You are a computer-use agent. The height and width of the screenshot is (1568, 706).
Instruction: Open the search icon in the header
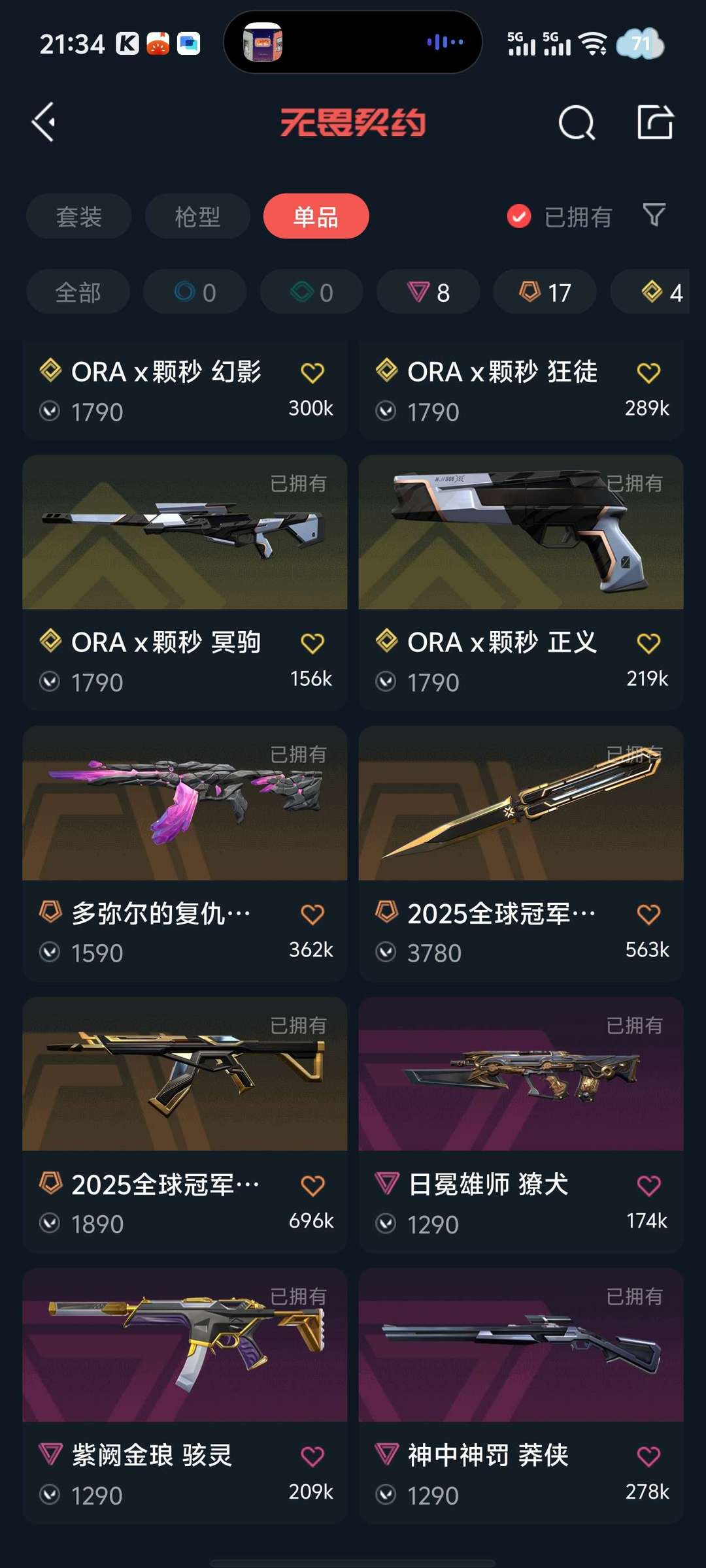click(577, 122)
